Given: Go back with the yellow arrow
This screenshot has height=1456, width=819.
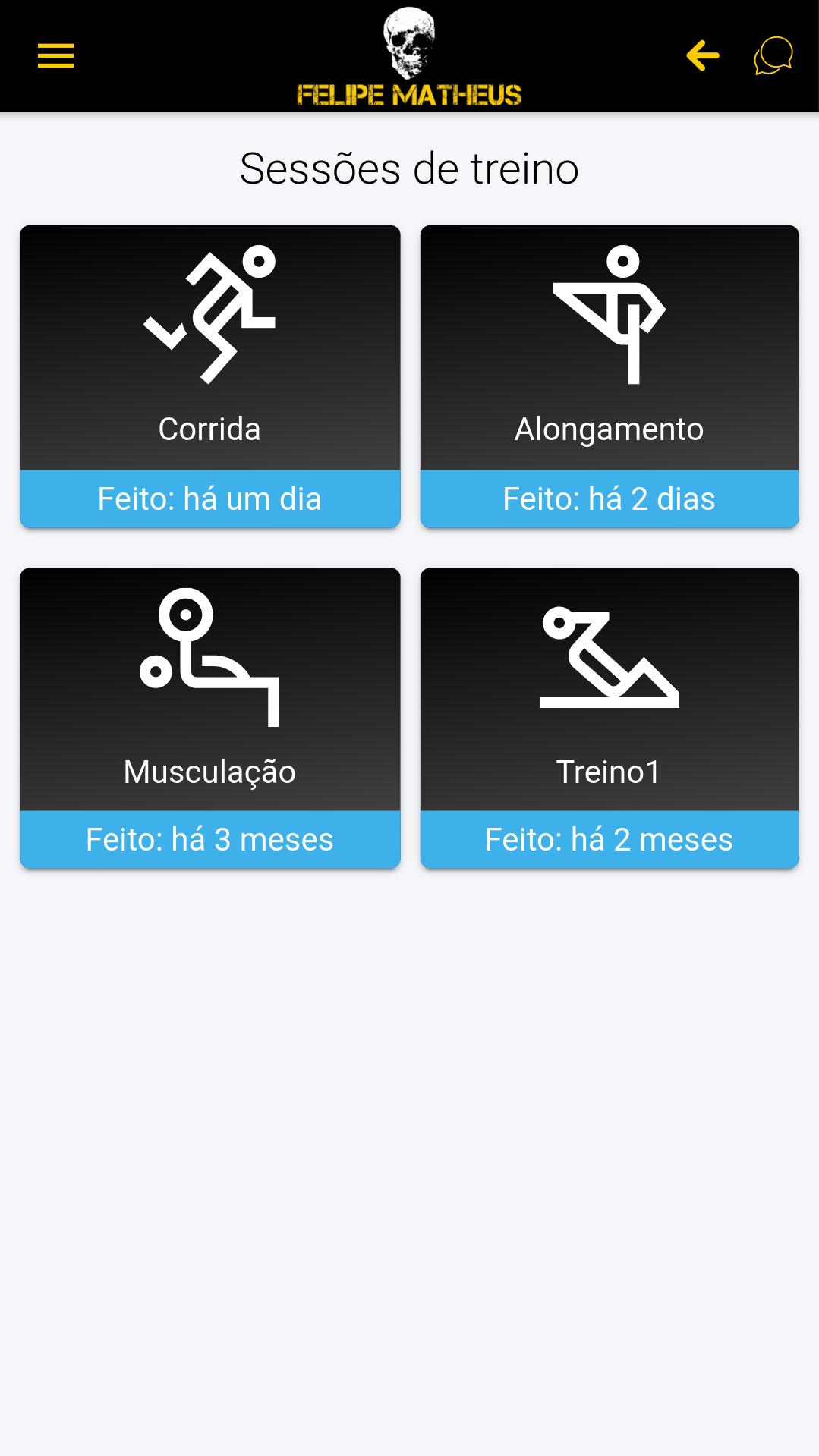Looking at the screenshot, I should click(702, 55).
